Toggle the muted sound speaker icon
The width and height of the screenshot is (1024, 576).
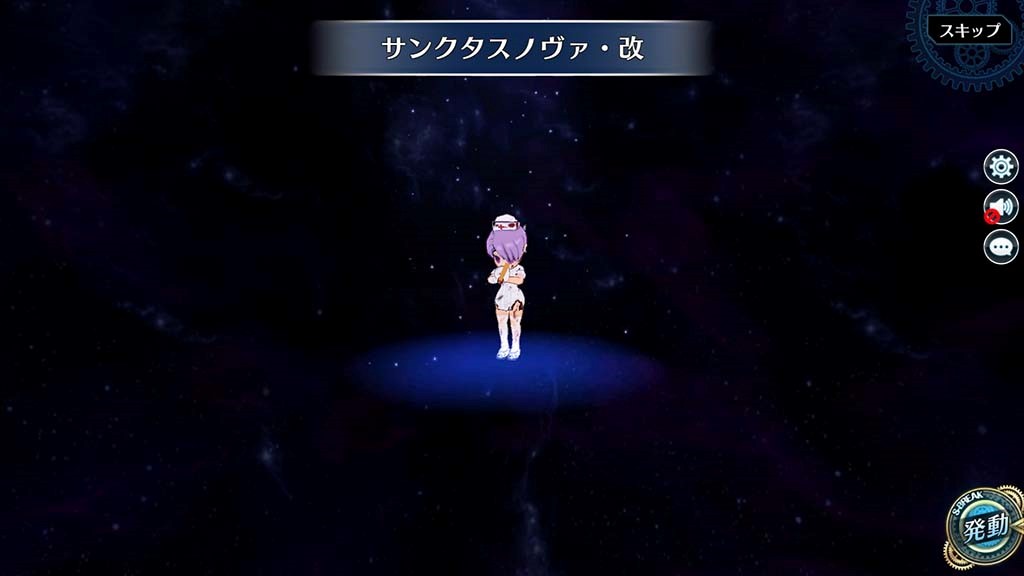1001,207
